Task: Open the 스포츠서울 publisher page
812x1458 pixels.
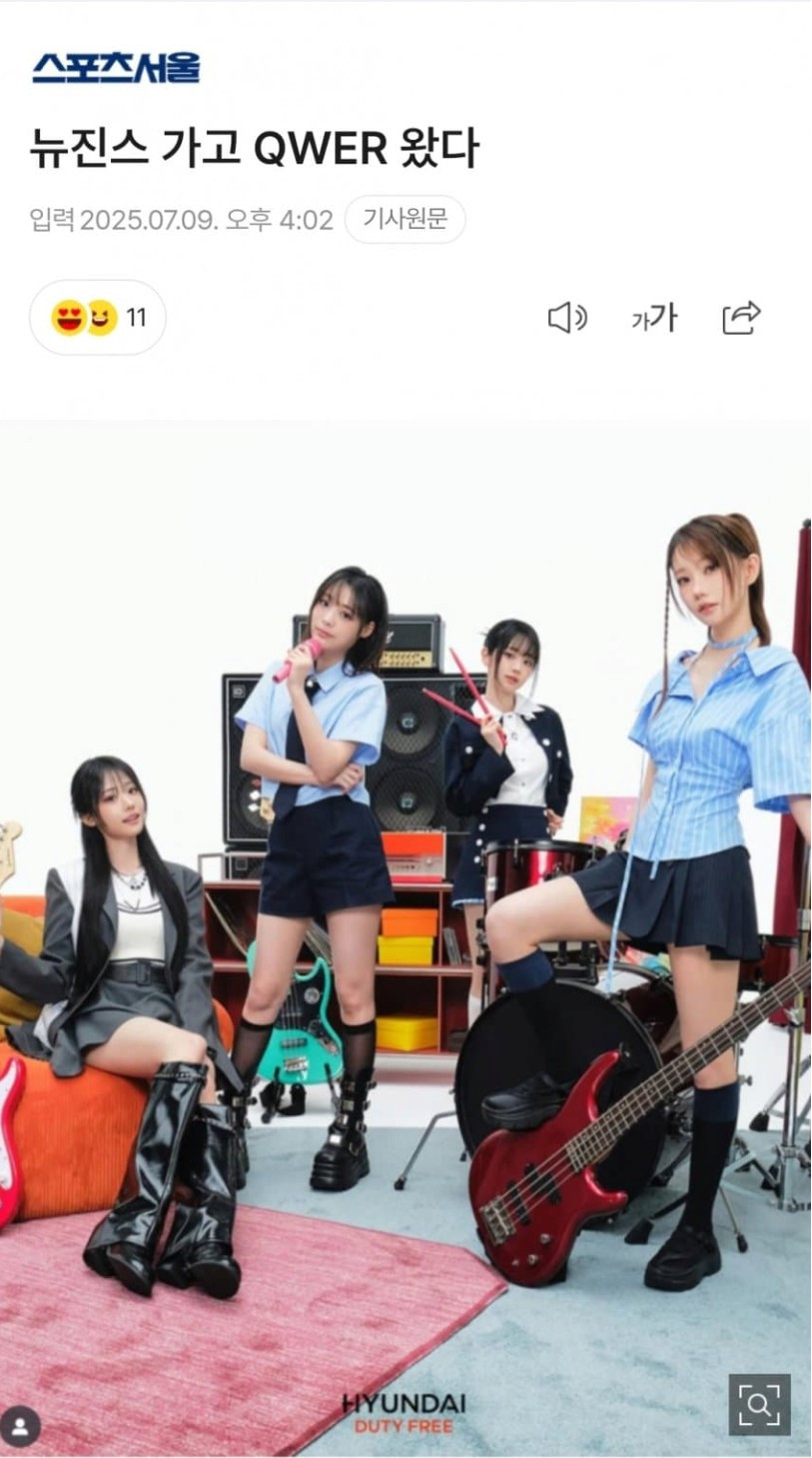Action: [116, 68]
